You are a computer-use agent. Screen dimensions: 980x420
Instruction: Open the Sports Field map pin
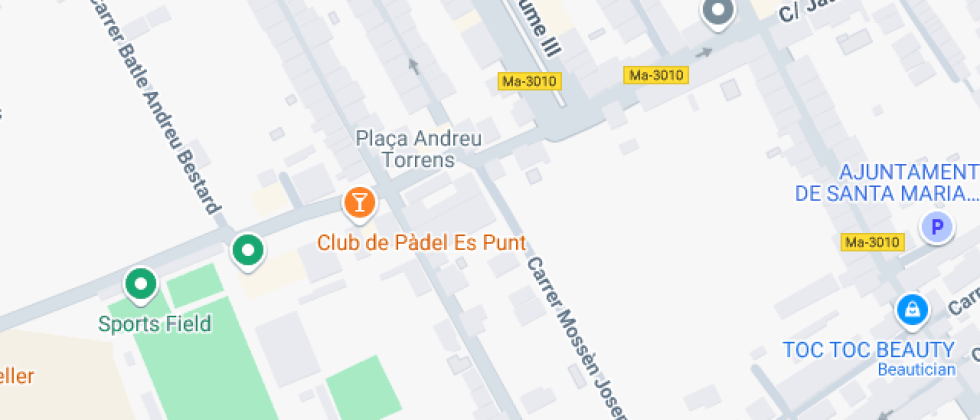[141, 285]
